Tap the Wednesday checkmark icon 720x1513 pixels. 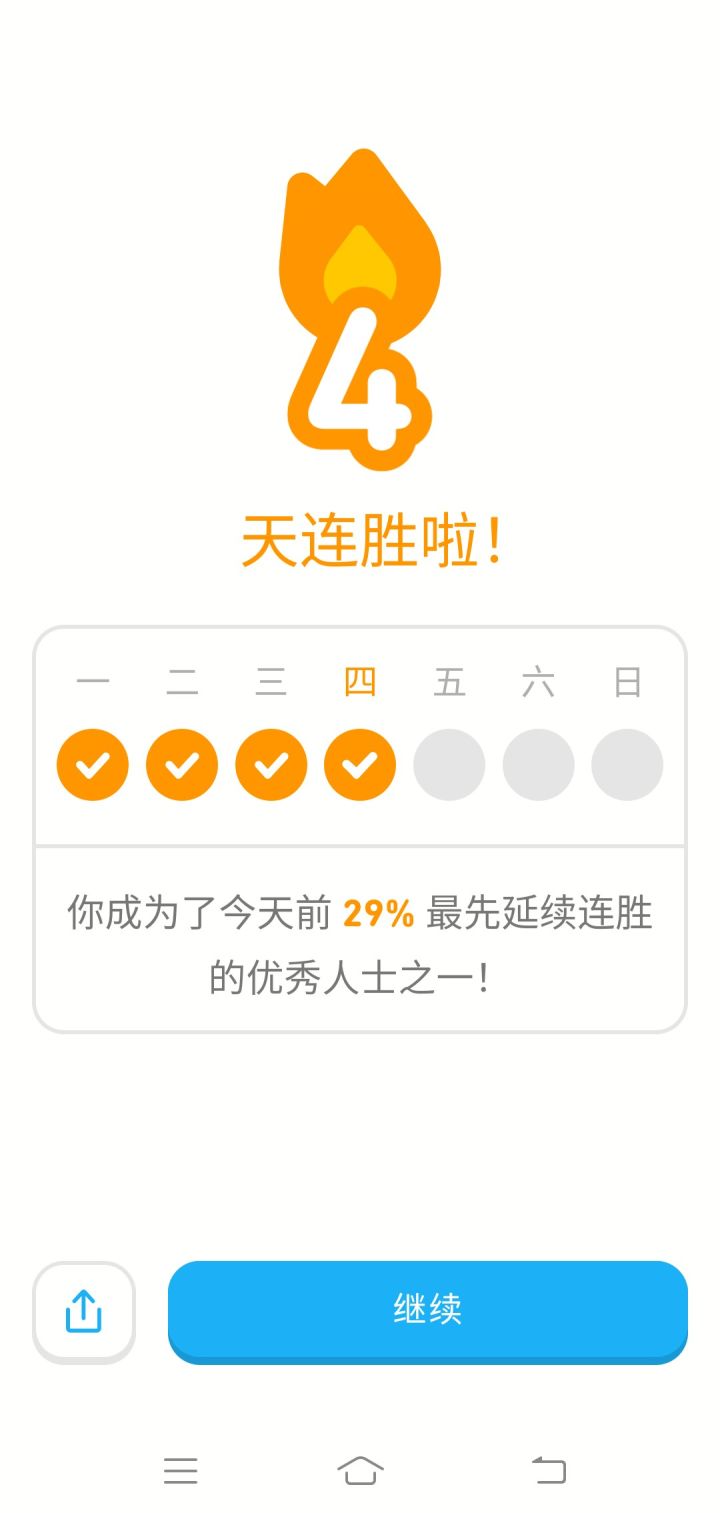pyautogui.click(x=270, y=764)
